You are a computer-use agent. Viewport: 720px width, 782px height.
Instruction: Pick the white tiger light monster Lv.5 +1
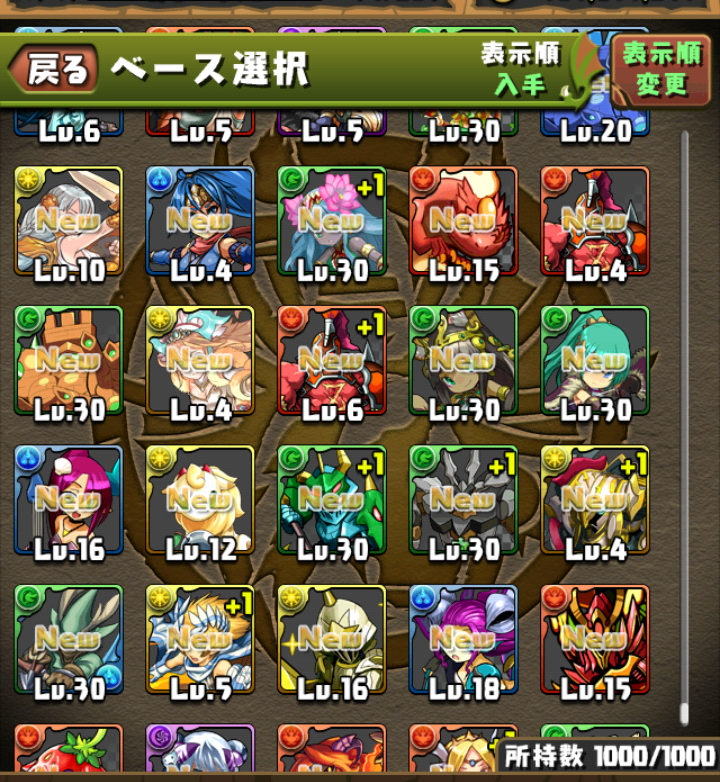click(x=200, y=639)
